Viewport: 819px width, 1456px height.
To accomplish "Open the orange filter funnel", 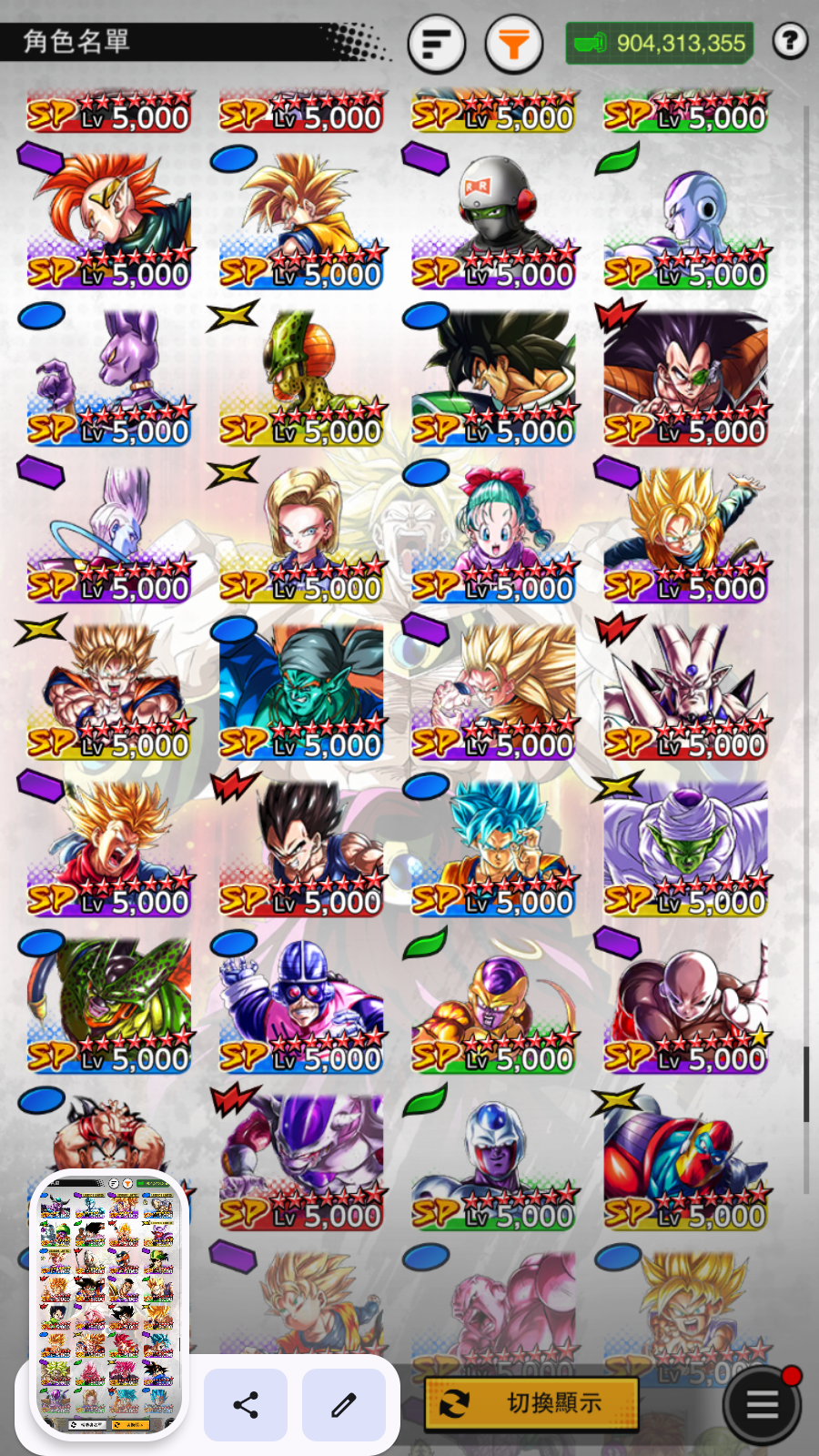I will (513, 43).
